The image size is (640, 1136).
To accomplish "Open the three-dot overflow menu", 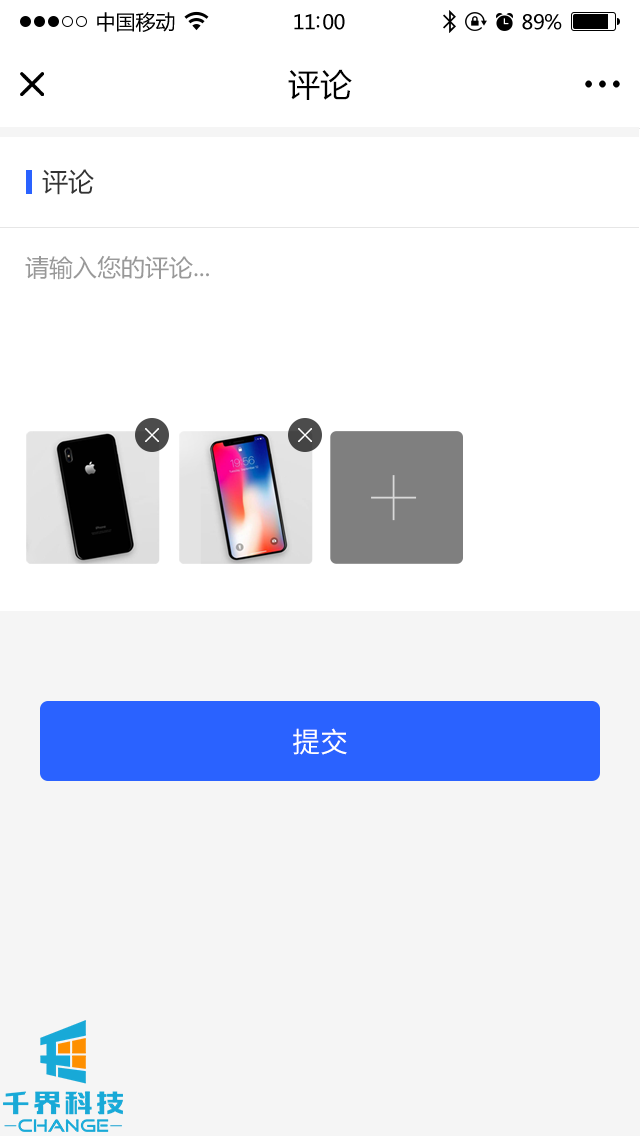I will [x=602, y=85].
